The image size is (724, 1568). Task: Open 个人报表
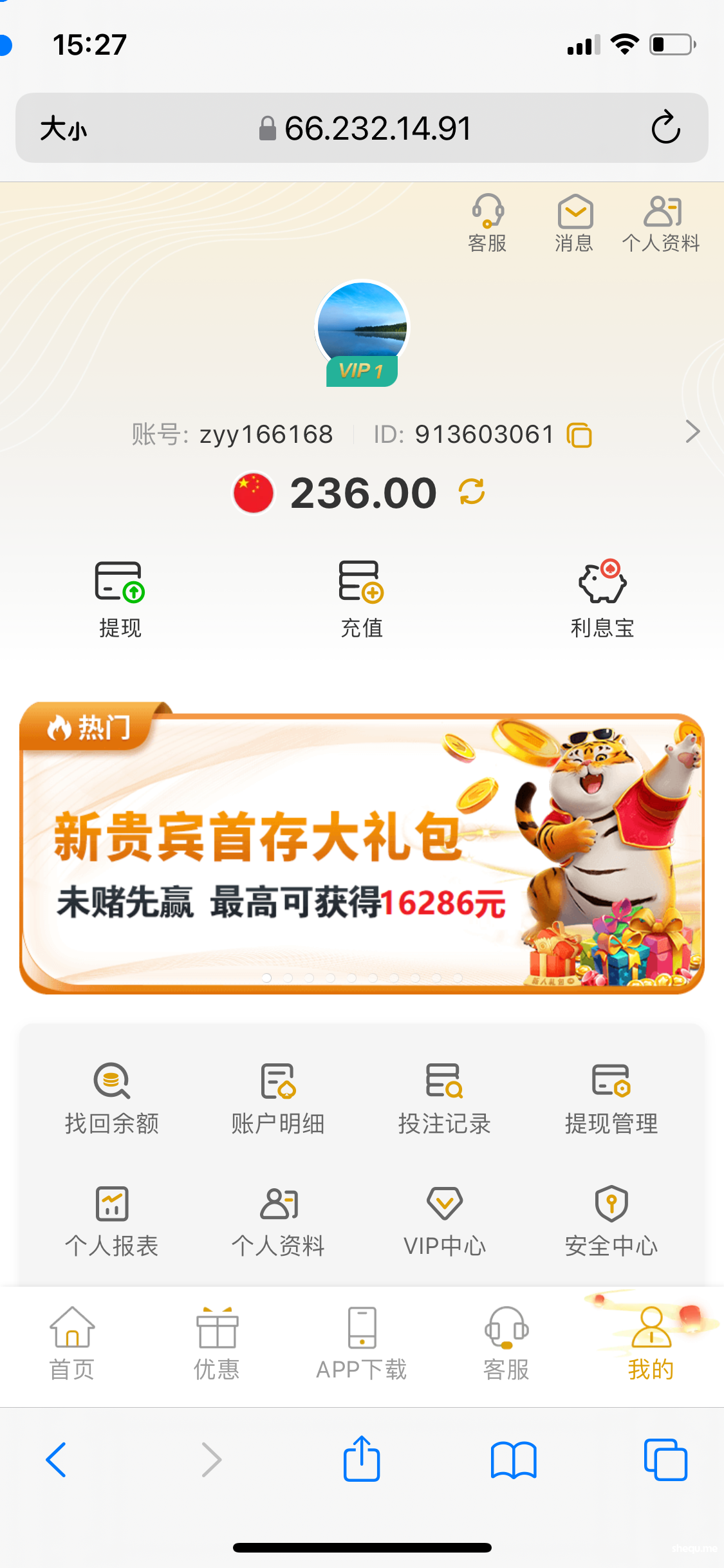click(x=112, y=1220)
